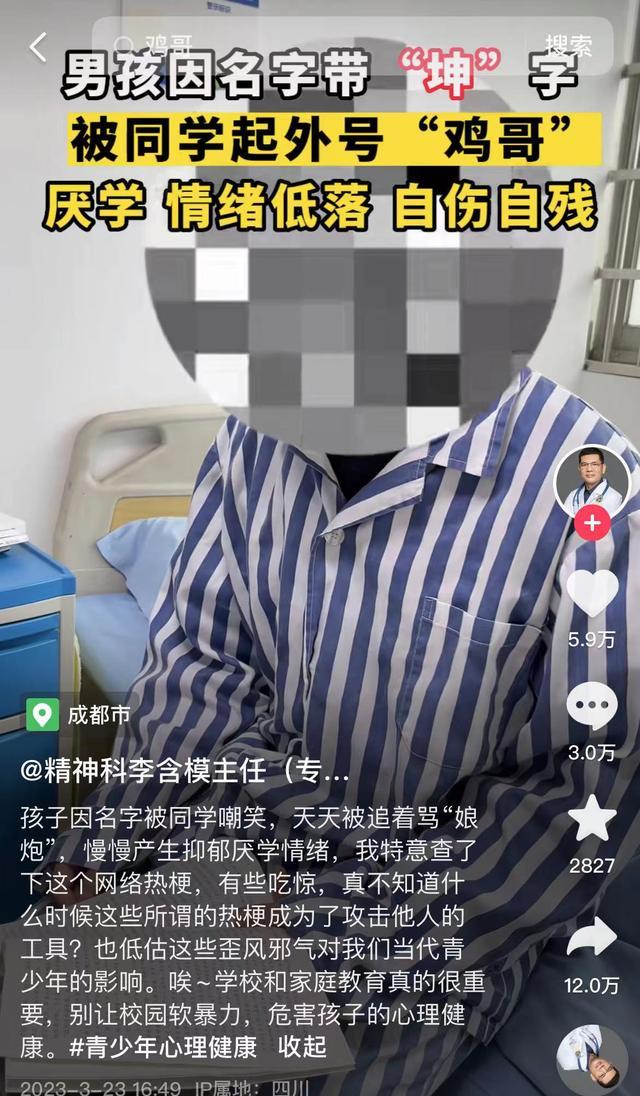Viewport: 640px width, 1096px height.
Task: Open the doctor's profile avatar
Action: (592, 482)
